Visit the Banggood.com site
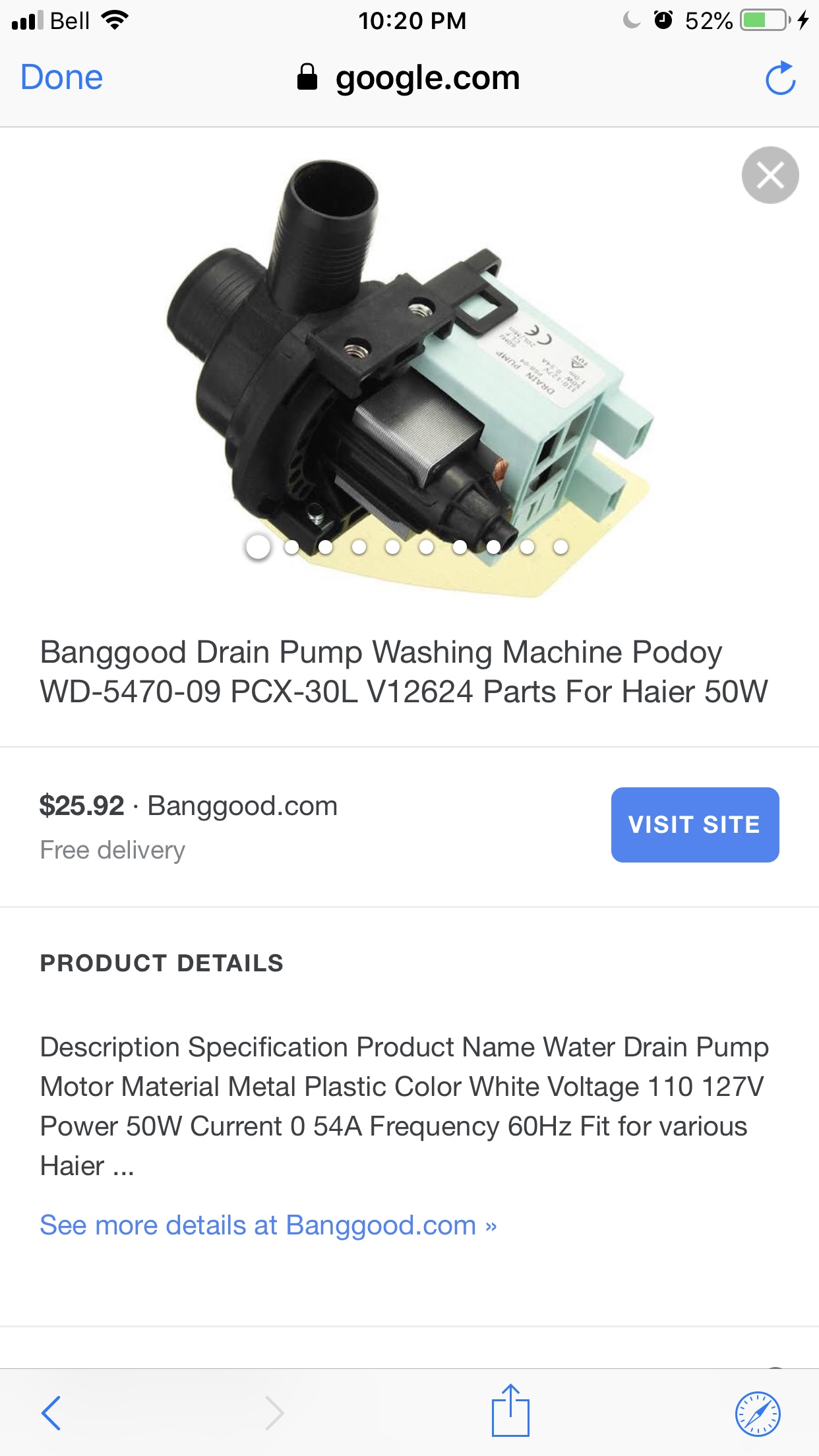 pos(695,825)
